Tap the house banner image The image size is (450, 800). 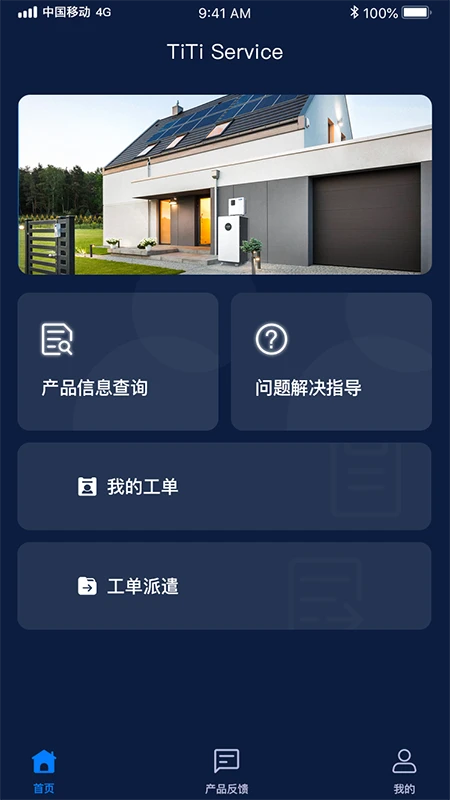(x=225, y=185)
